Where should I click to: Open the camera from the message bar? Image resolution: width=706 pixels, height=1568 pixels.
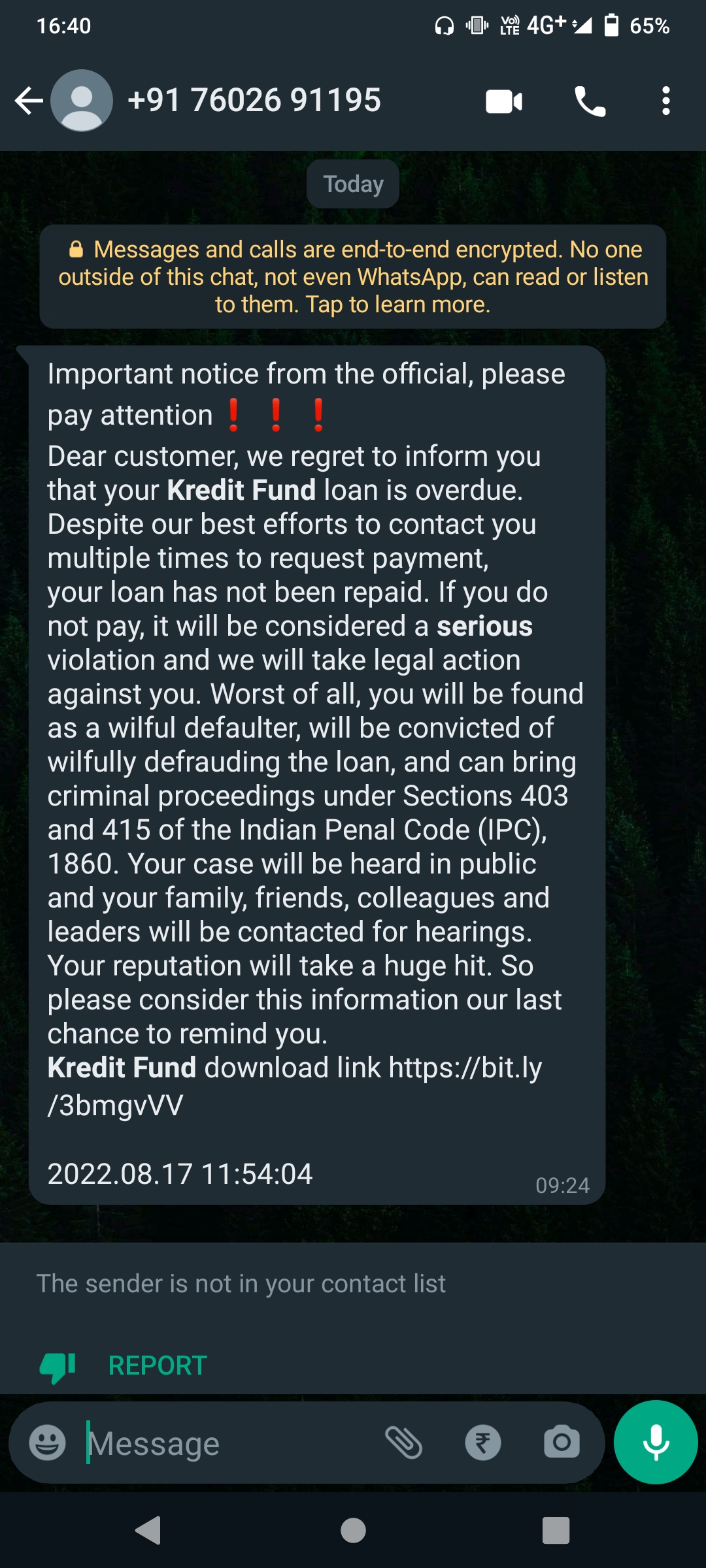coord(562,1443)
